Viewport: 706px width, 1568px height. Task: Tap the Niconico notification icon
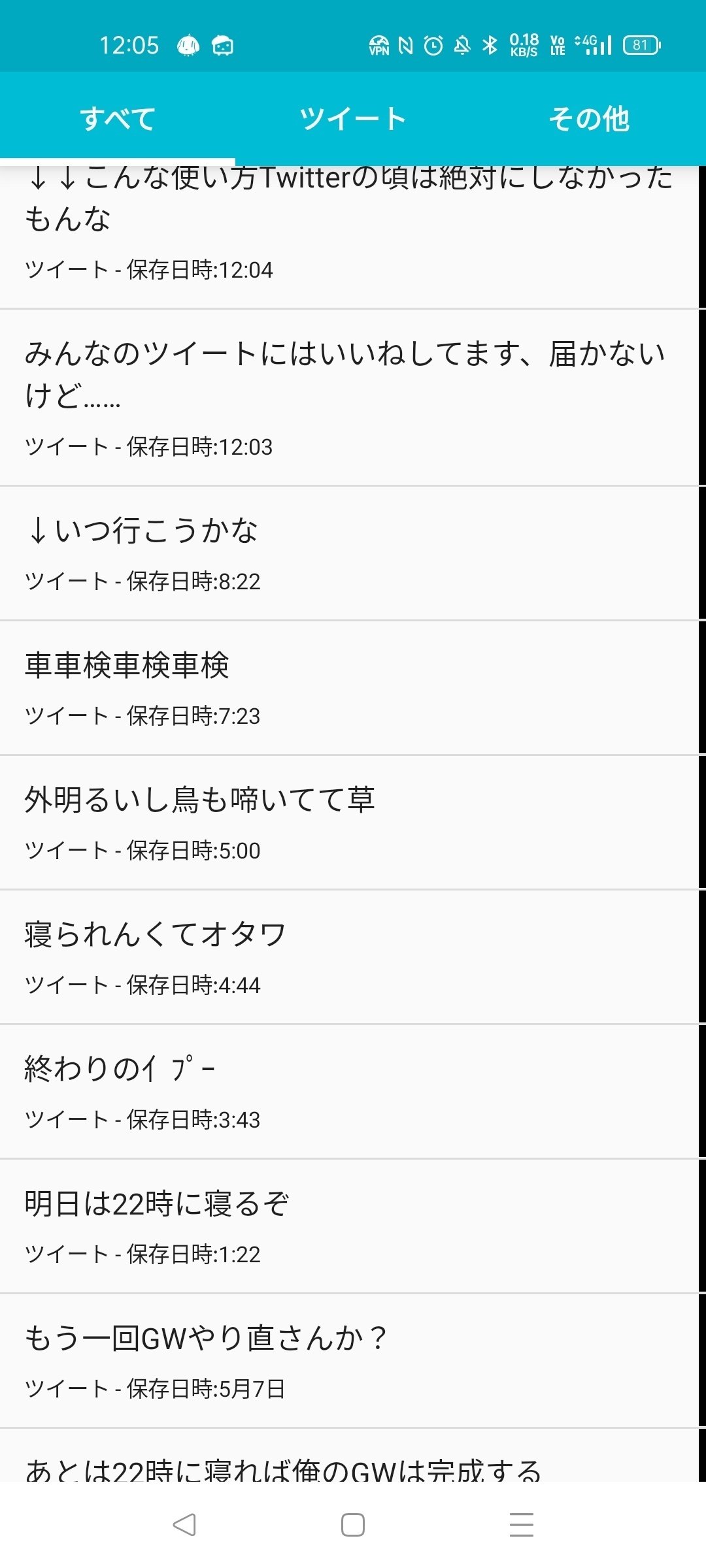(x=222, y=44)
